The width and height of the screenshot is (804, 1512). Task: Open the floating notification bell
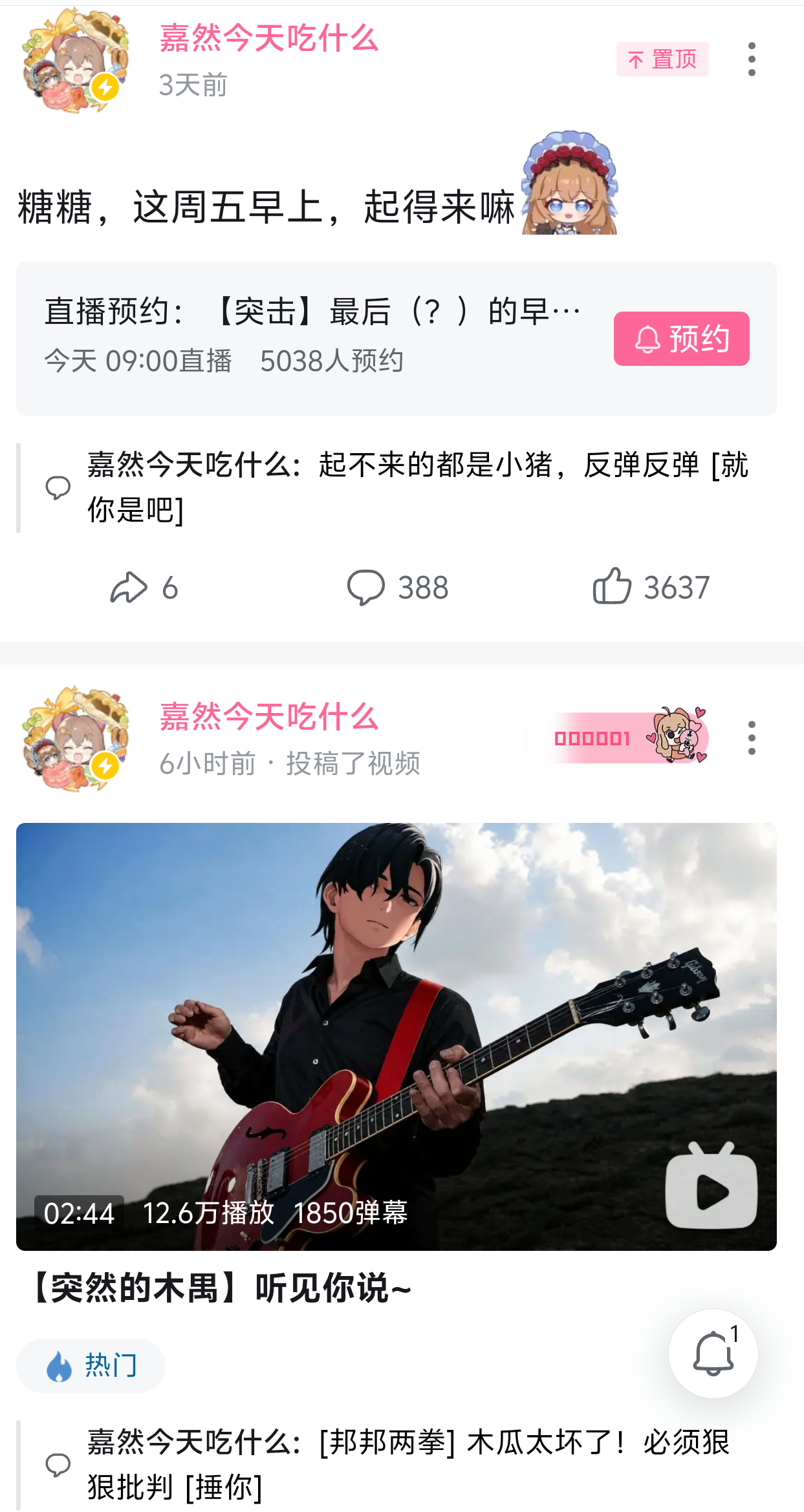tap(713, 1353)
